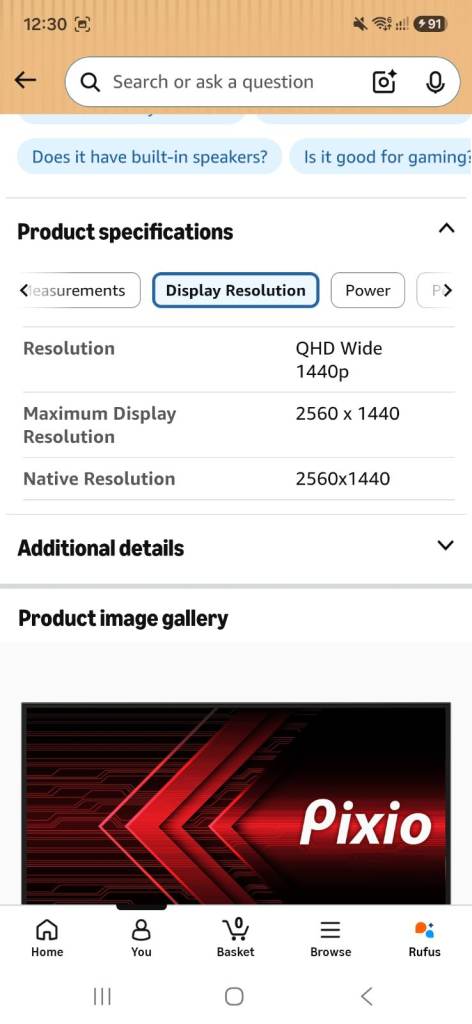Ask "Does it have built-in speakers?"
Viewport: 472px width, 1024px height.
(x=149, y=157)
